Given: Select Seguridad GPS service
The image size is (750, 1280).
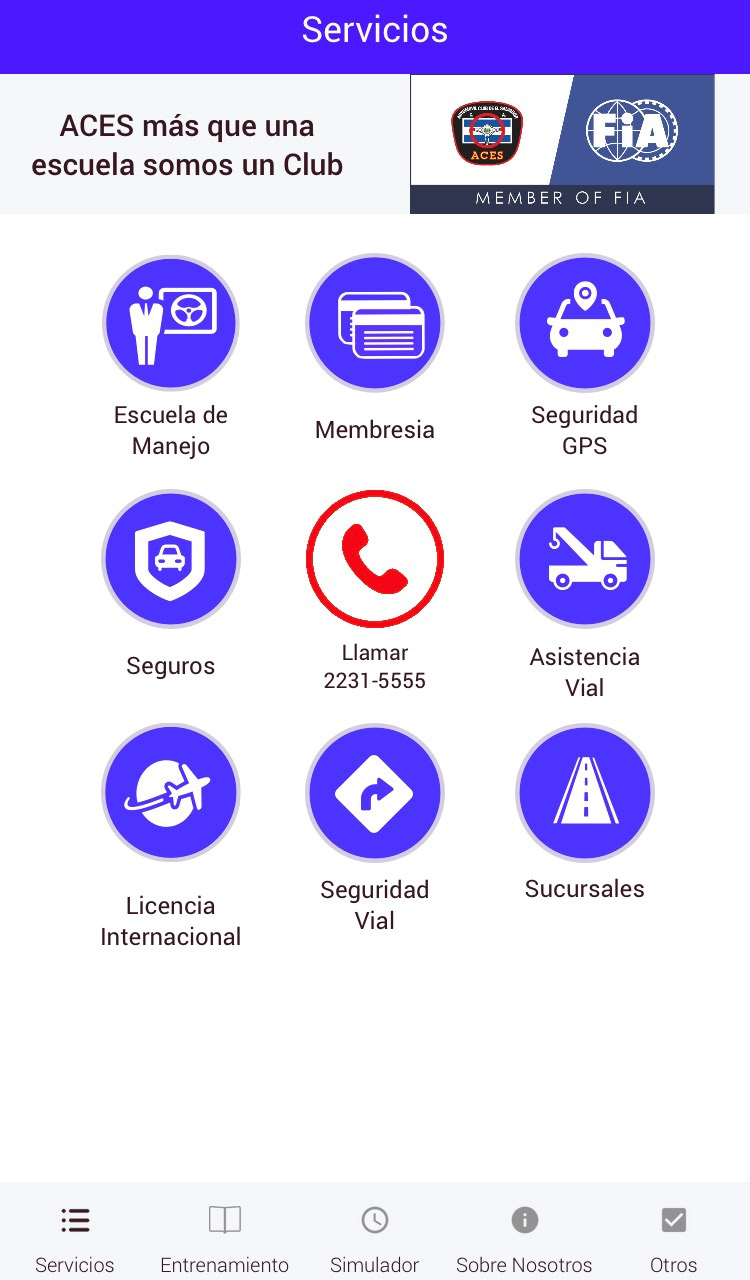Looking at the screenshot, I should click(585, 323).
